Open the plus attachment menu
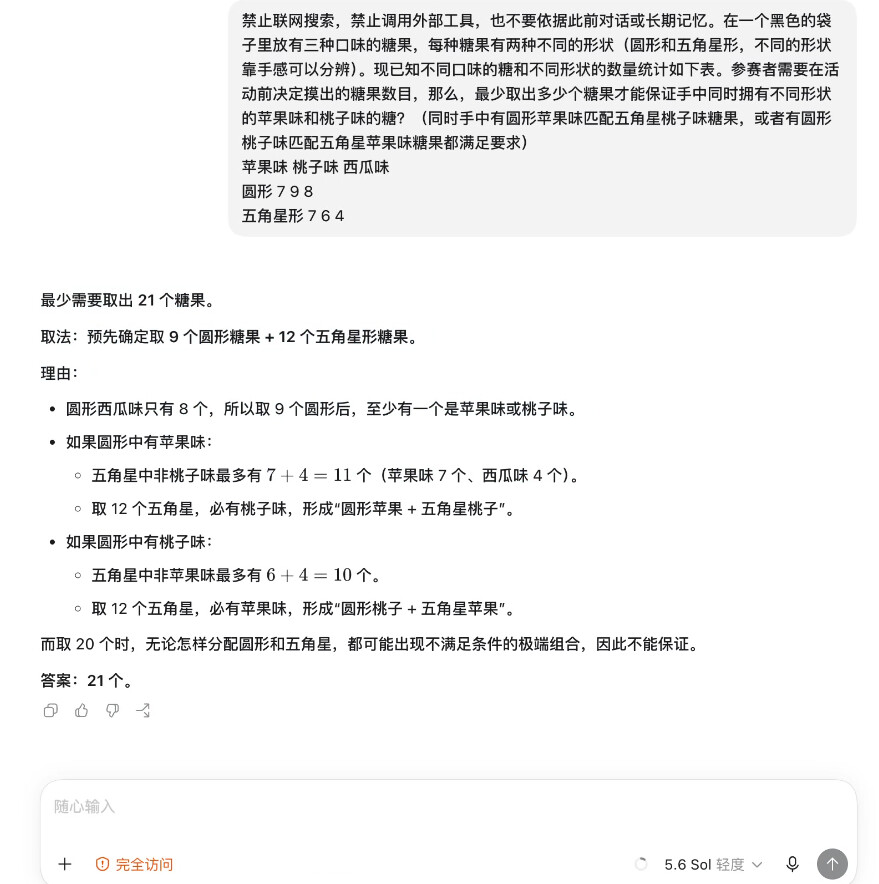 (65, 864)
